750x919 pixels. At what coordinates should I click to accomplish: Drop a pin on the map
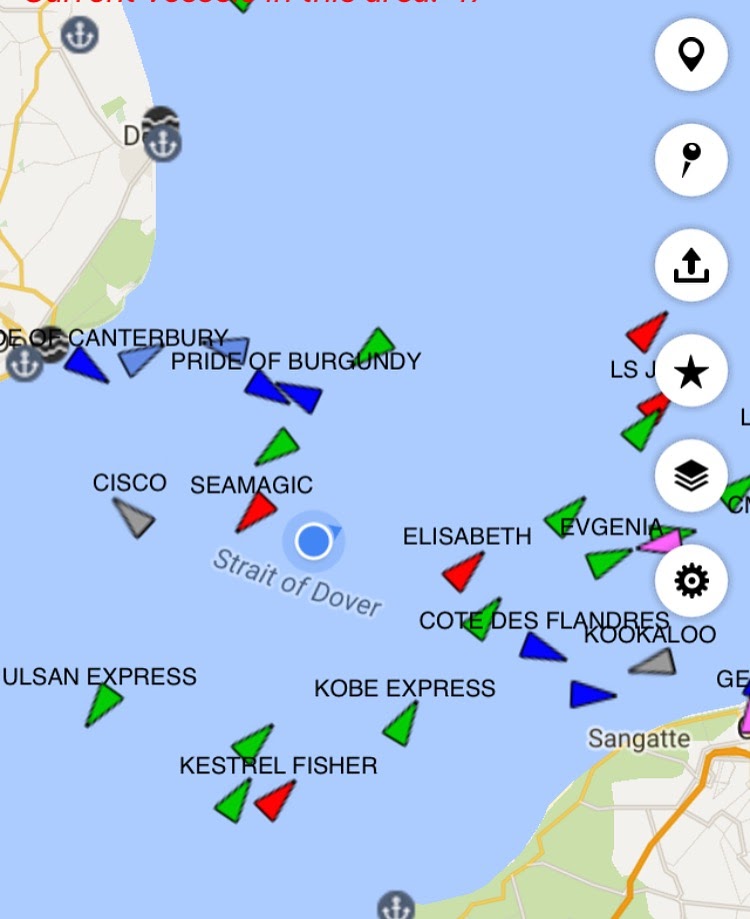[691, 159]
